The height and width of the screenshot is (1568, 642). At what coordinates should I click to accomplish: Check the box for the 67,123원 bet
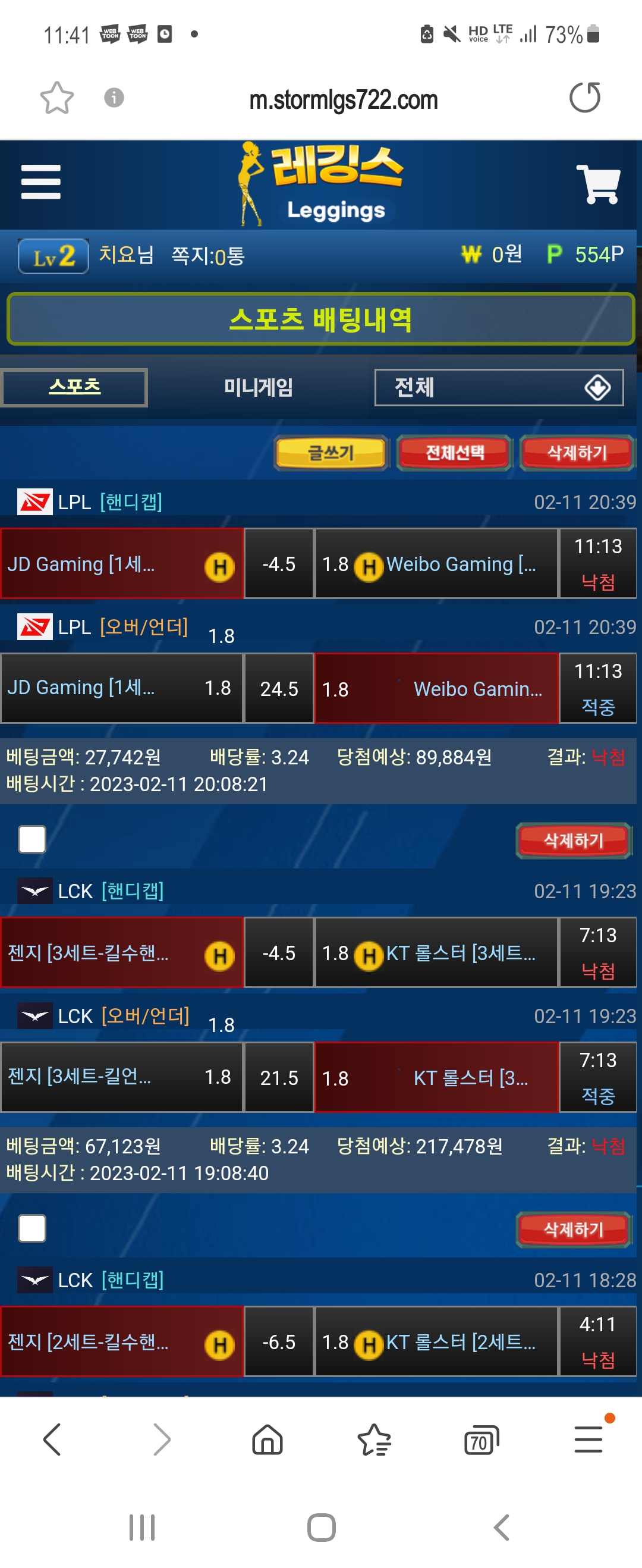tap(32, 1228)
